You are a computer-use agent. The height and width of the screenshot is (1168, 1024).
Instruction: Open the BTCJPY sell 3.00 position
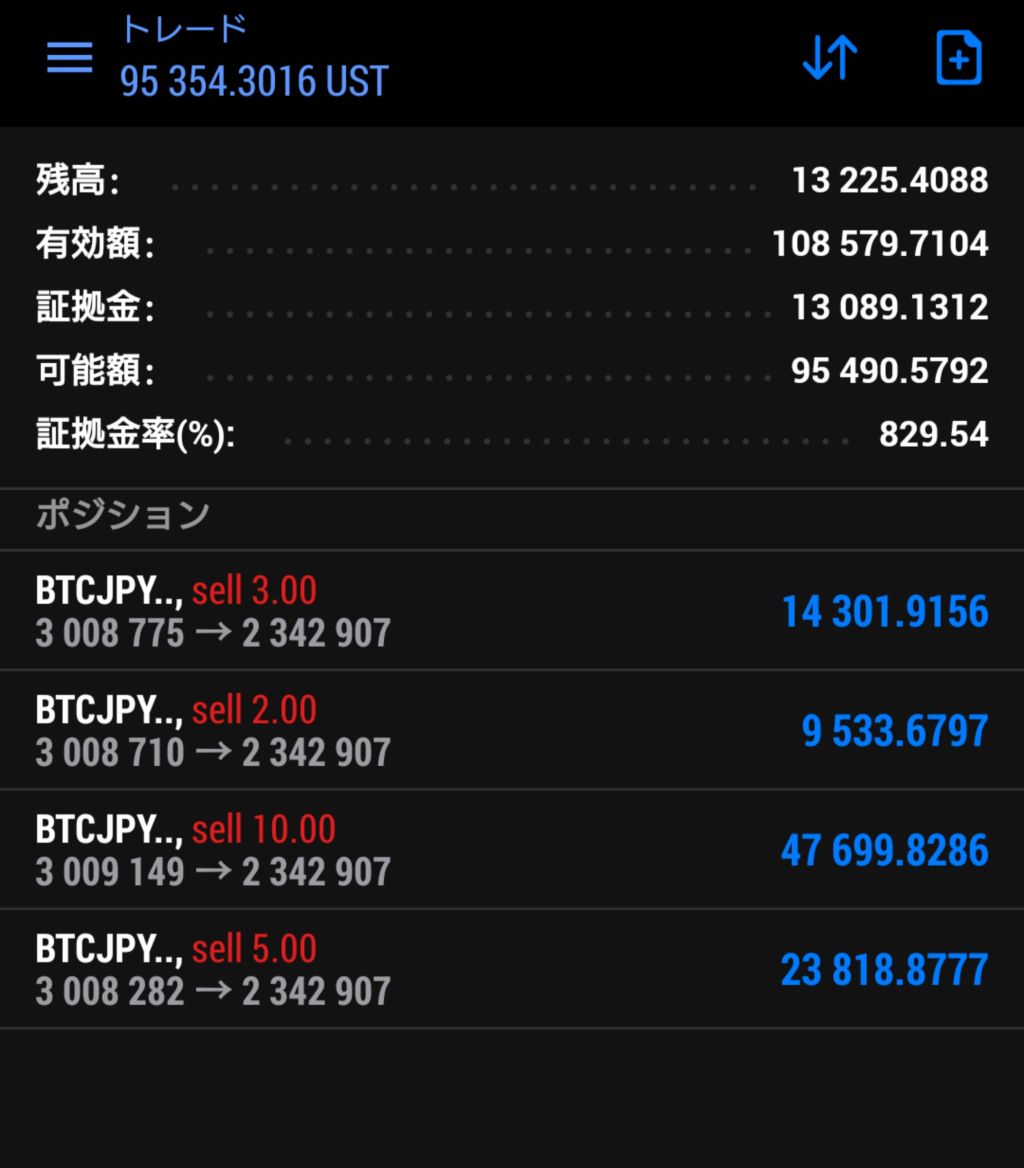[512, 611]
